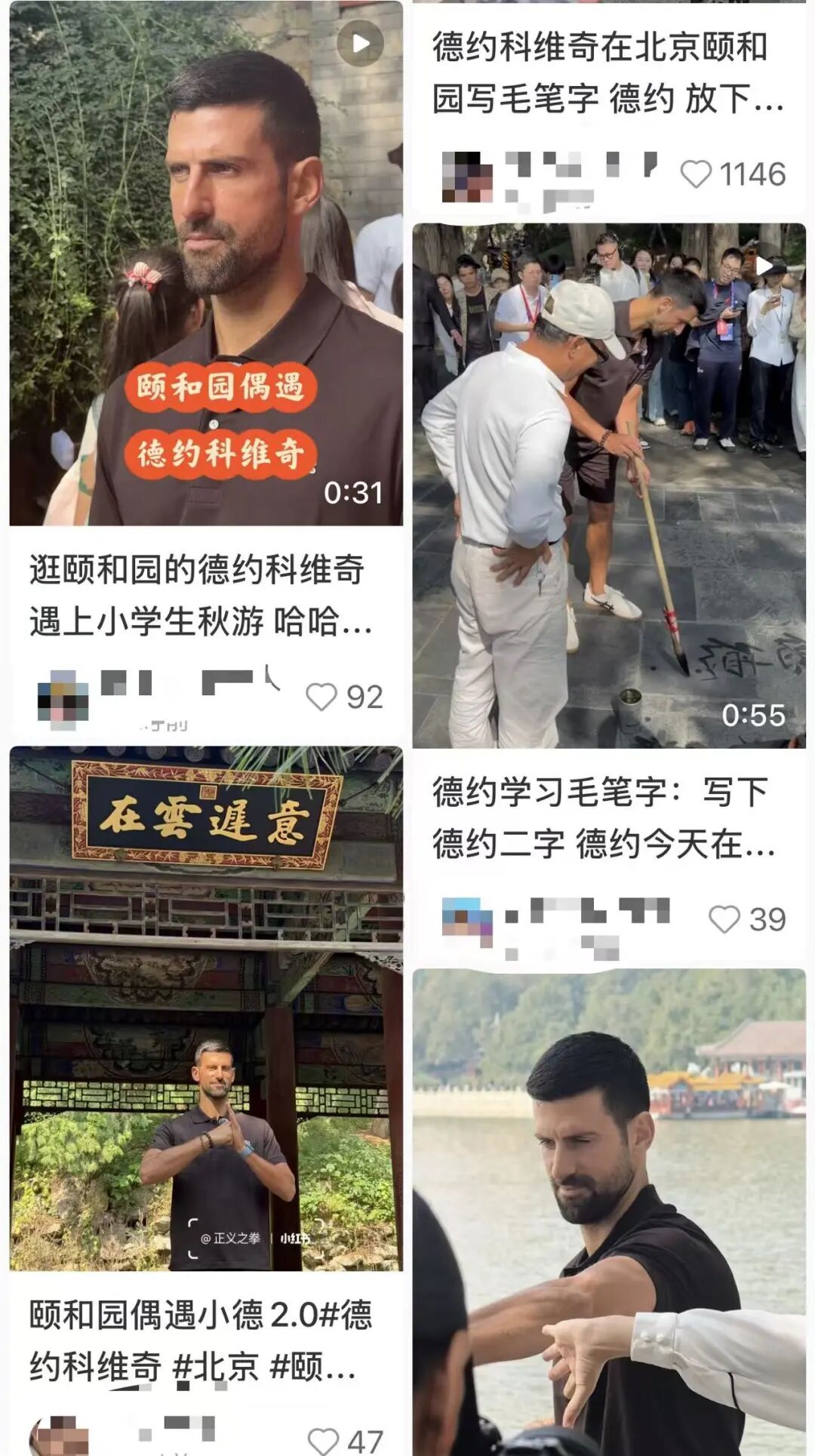Open the 颐和园偶遇小德 2.0 photo post

(206, 1008)
